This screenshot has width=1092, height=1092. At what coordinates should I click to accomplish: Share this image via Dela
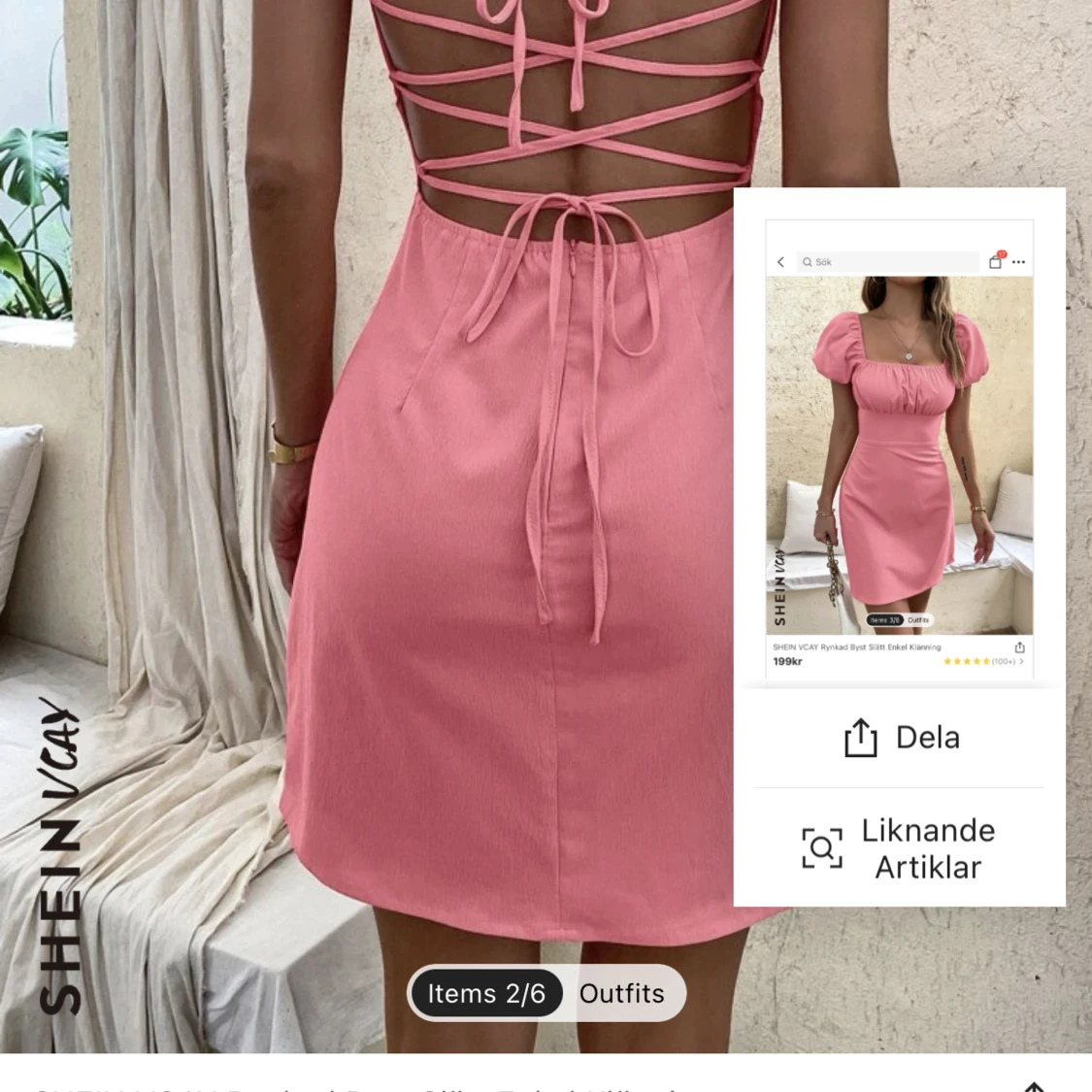(x=900, y=738)
